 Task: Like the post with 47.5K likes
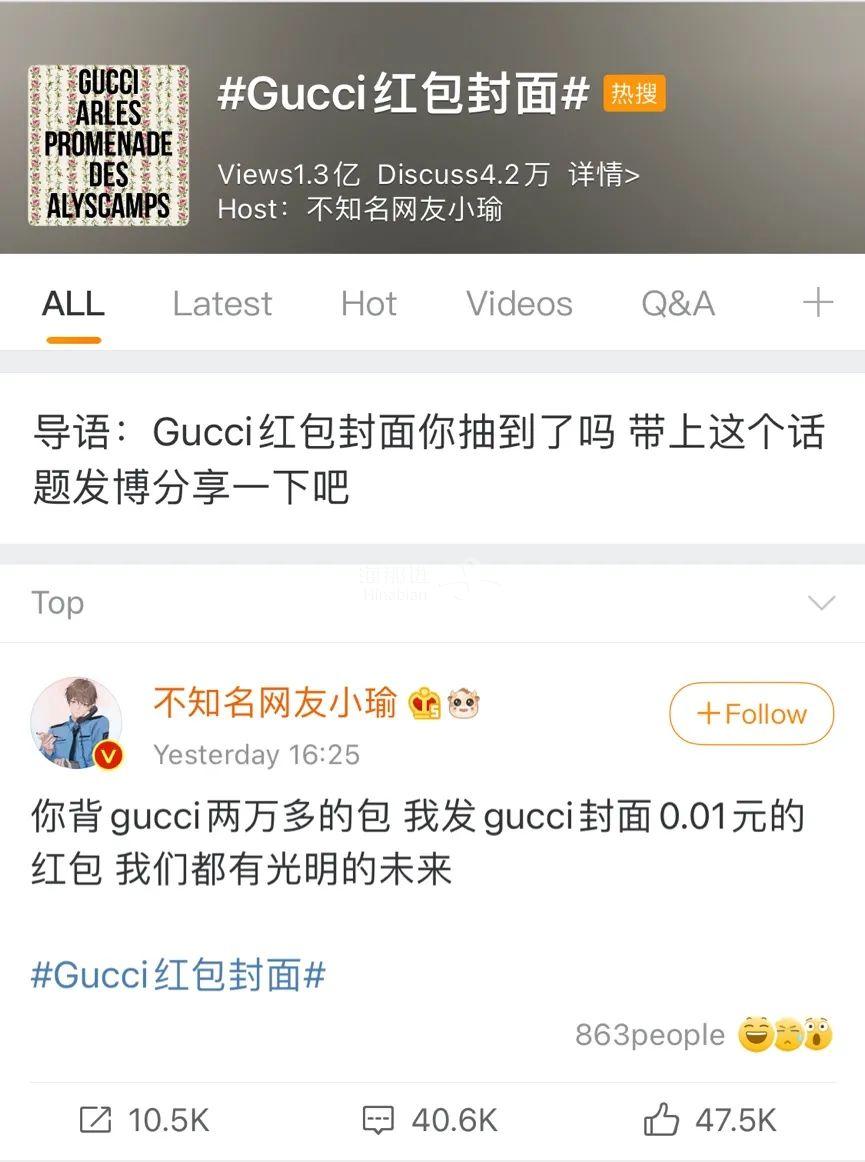[x=710, y=1120]
